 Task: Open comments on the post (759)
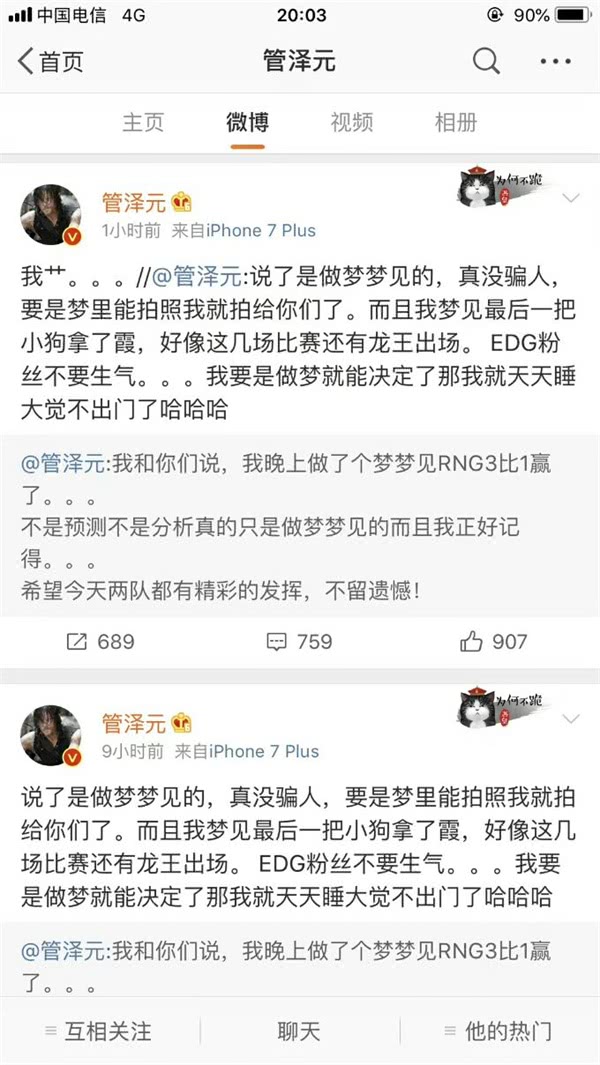300,641
